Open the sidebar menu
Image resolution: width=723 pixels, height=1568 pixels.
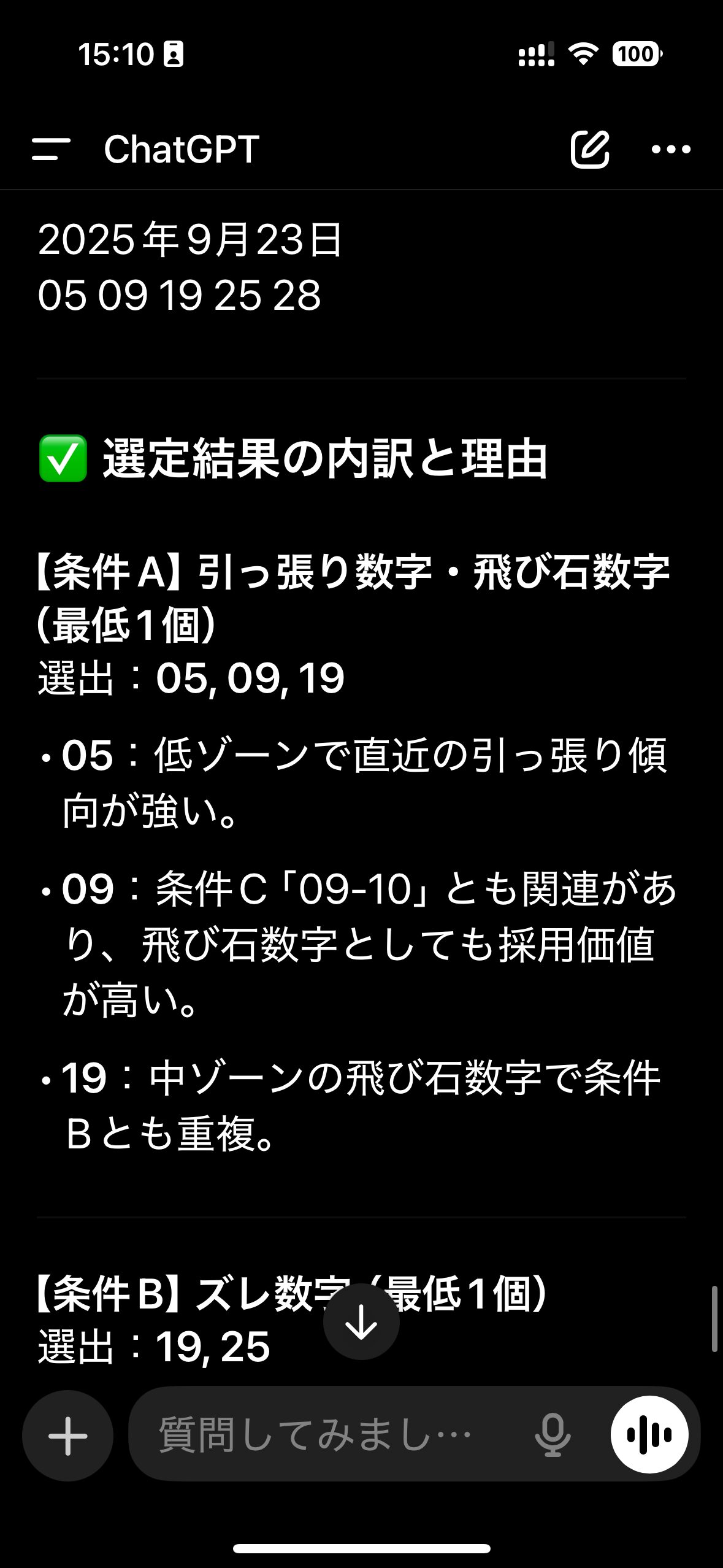pyautogui.click(x=51, y=149)
